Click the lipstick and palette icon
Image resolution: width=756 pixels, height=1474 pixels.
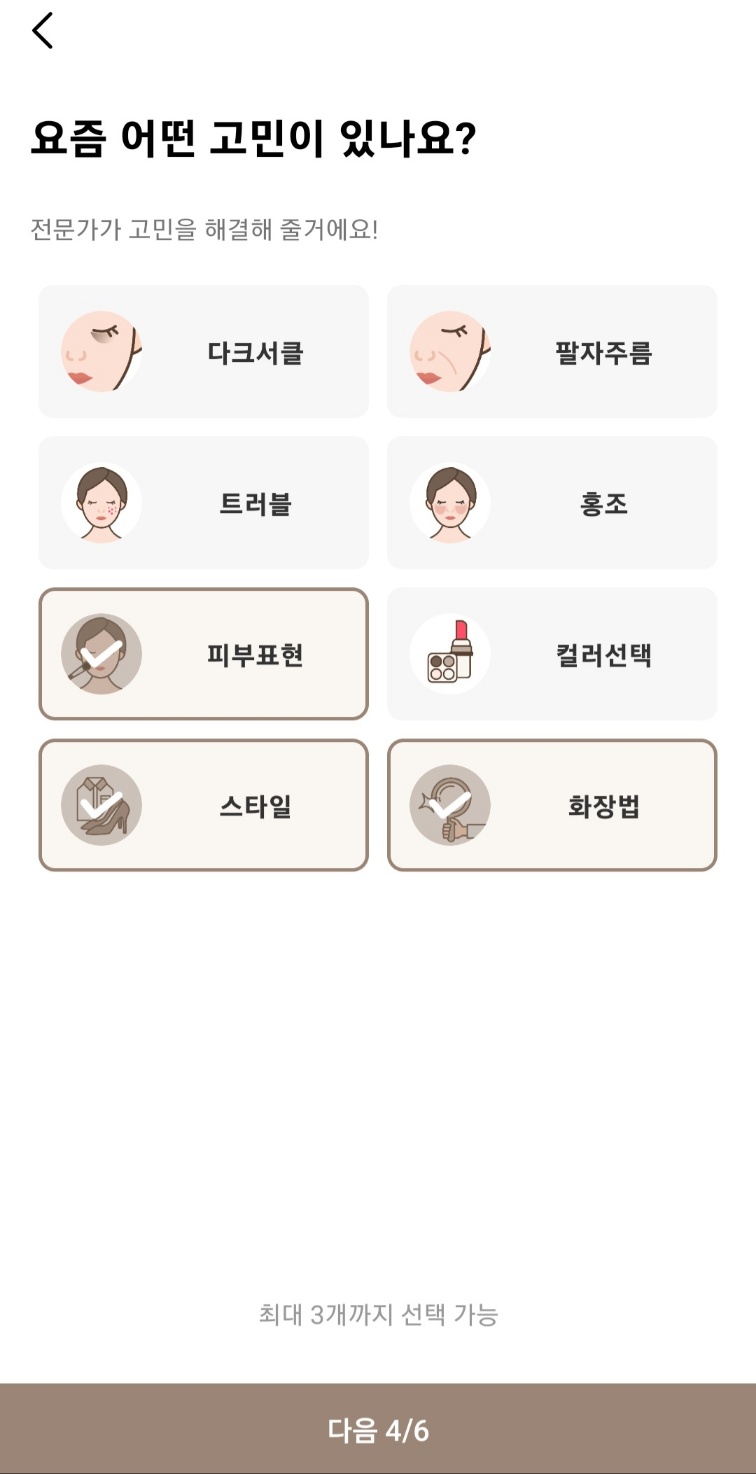click(450, 654)
